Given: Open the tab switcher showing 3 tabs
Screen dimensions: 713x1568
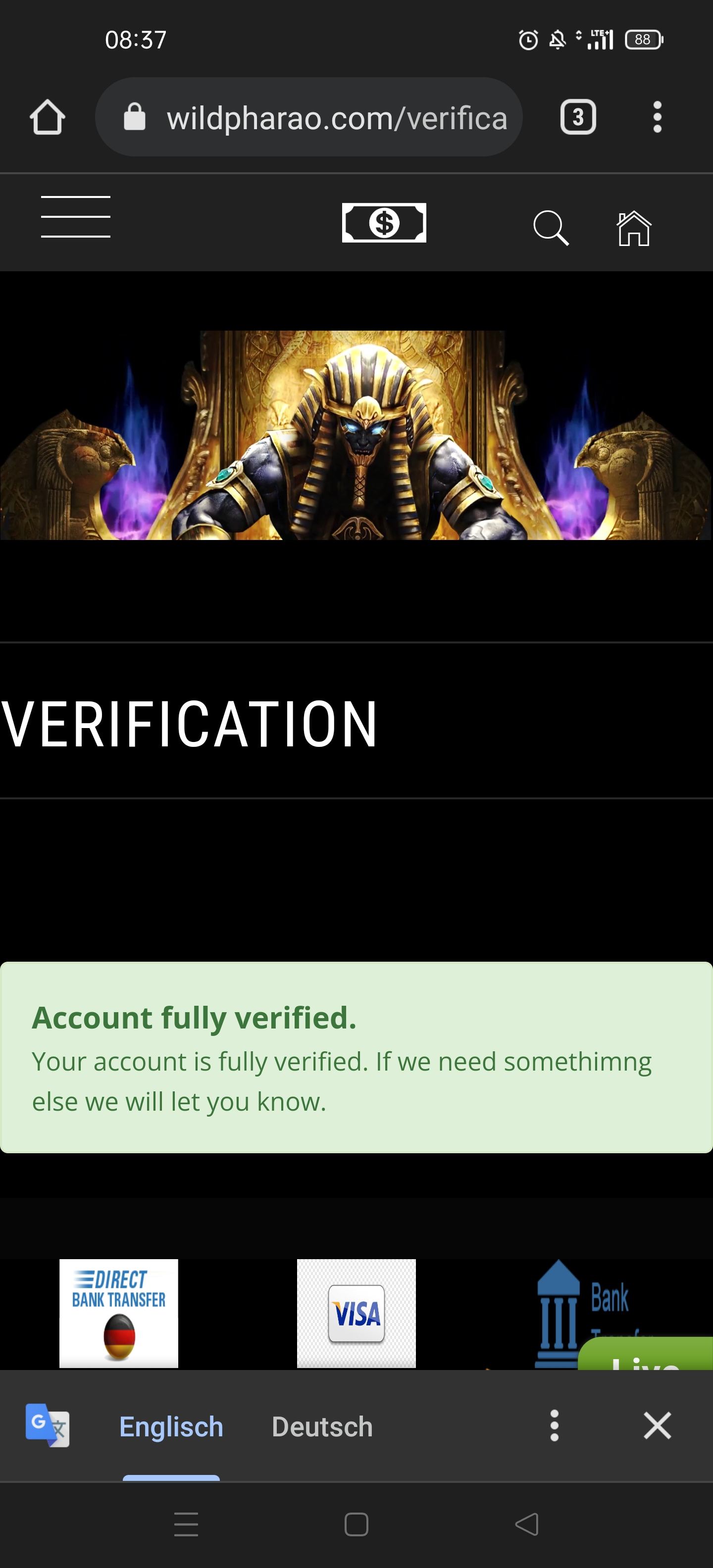Looking at the screenshot, I should 577,117.
